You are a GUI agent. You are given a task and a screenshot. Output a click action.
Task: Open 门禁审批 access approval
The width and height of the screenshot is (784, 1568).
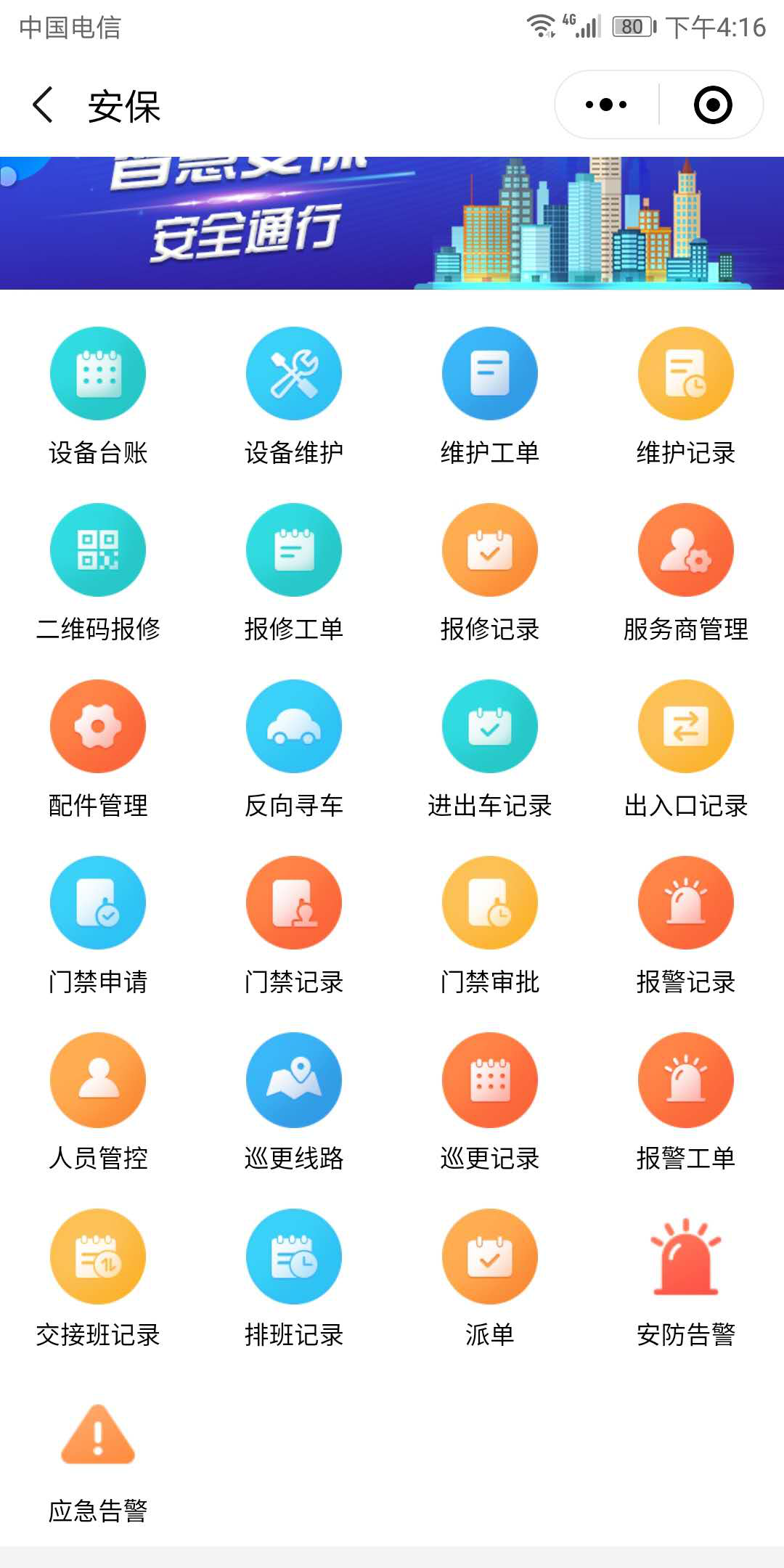[x=490, y=902]
